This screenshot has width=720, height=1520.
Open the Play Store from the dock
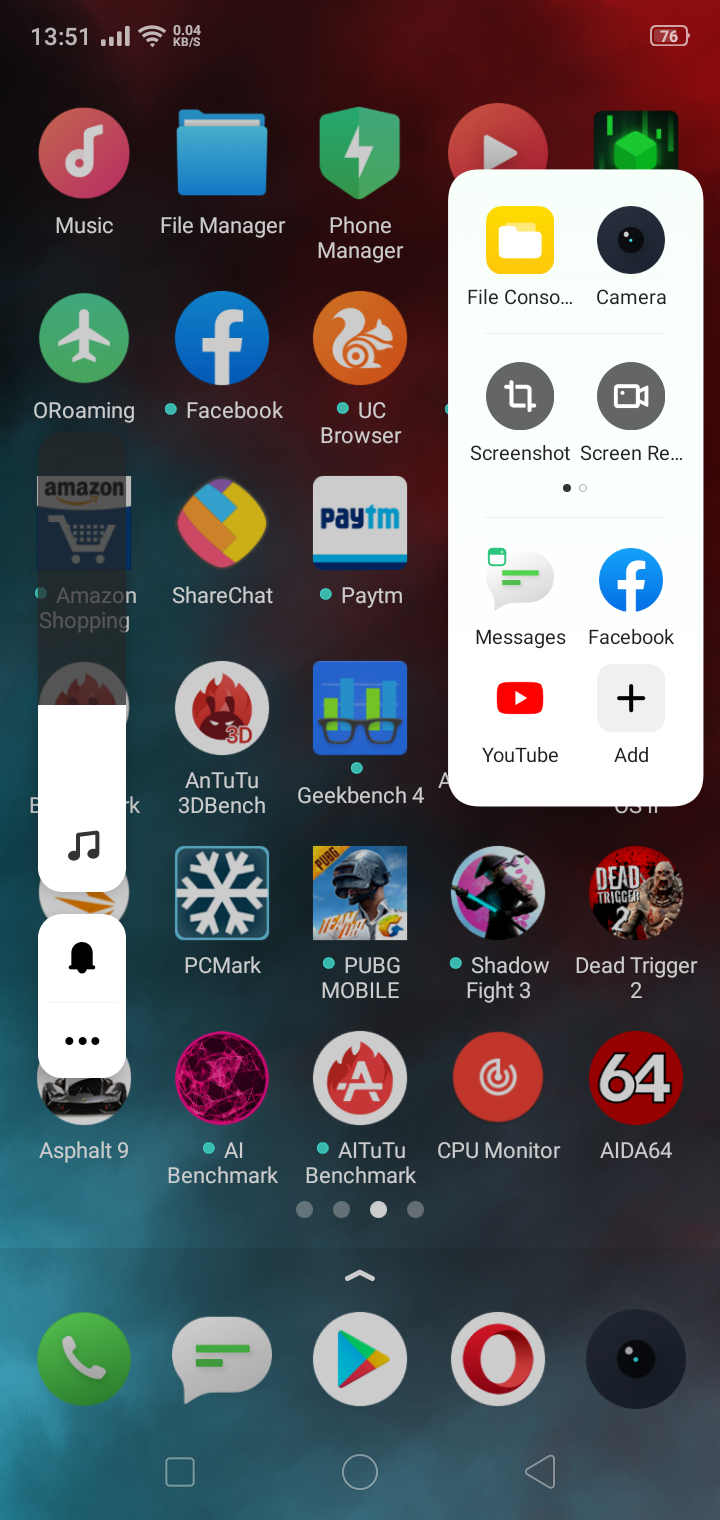[x=360, y=1359]
